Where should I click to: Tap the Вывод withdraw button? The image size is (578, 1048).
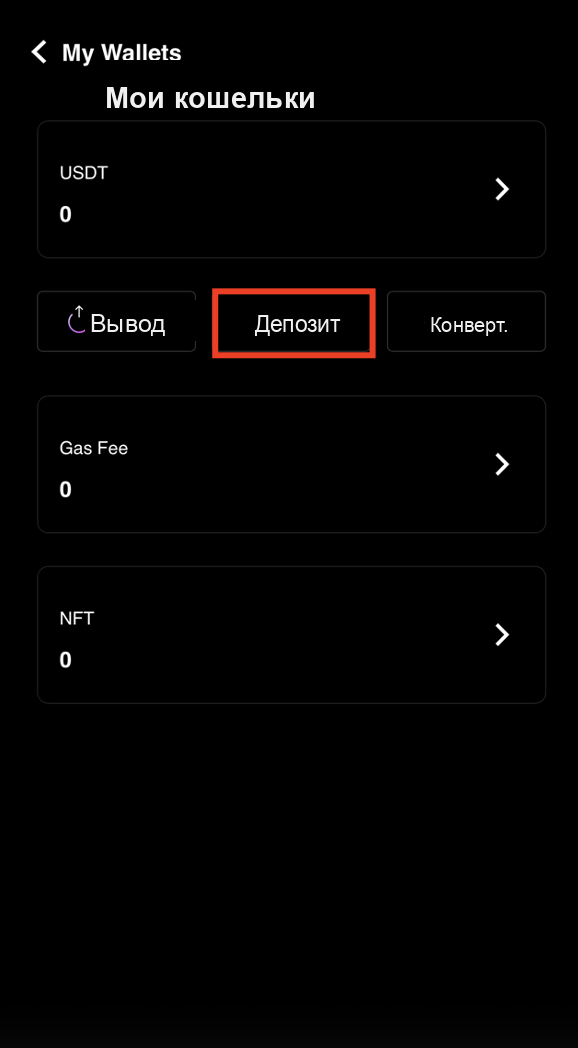coord(116,321)
